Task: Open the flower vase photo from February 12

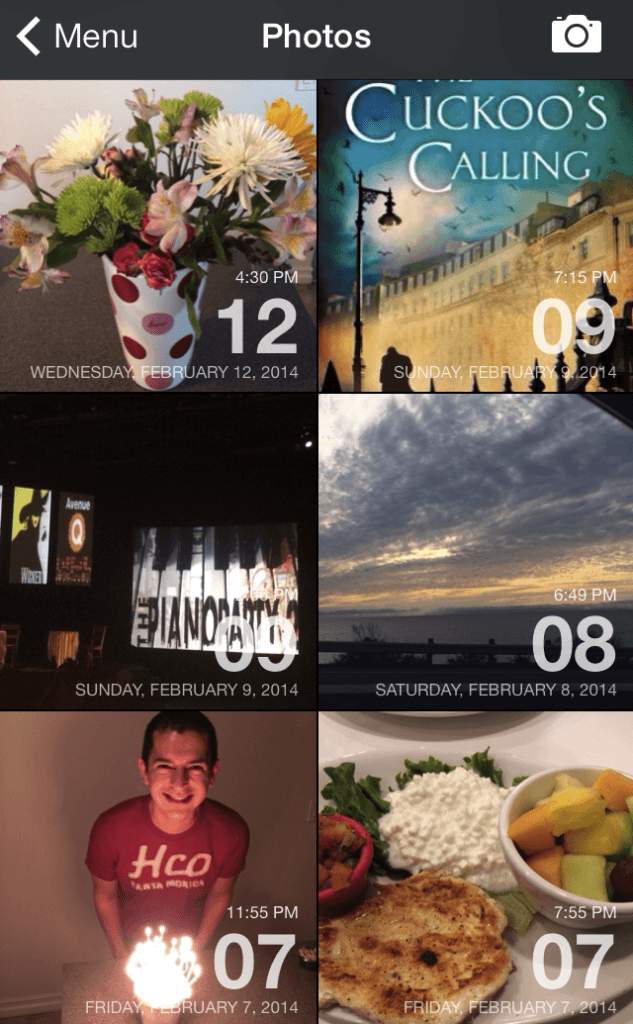Action: (x=158, y=236)
